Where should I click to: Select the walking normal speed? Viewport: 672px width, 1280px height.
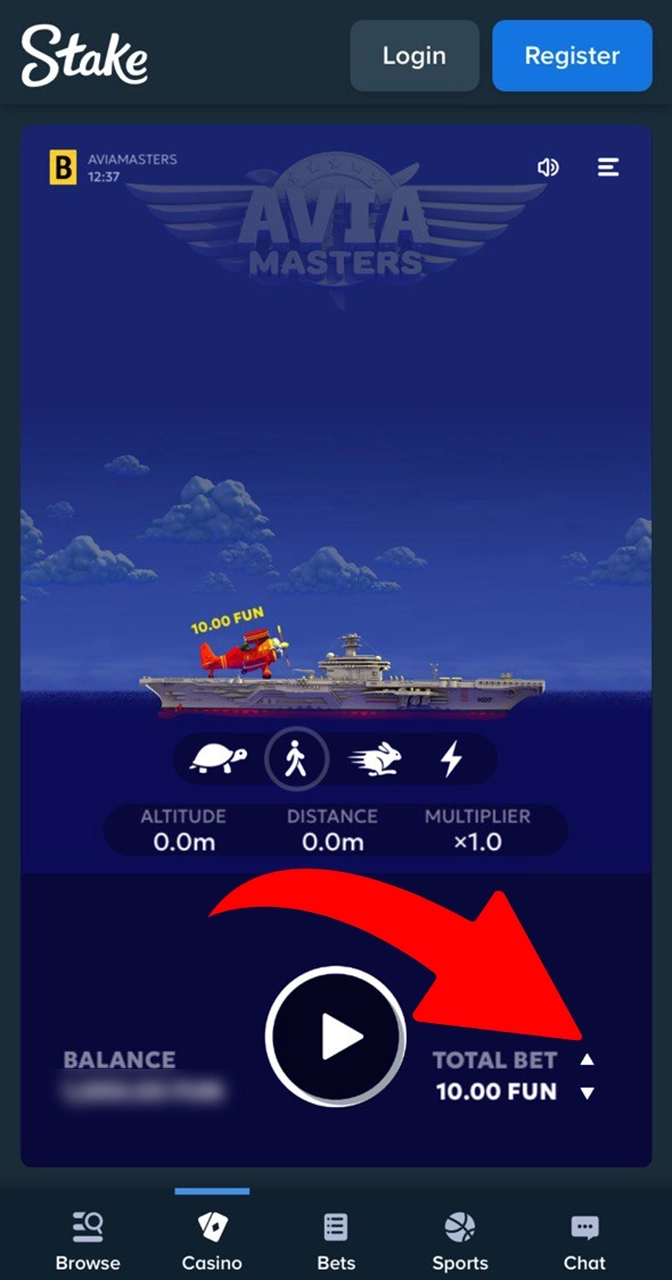(297, 761)
